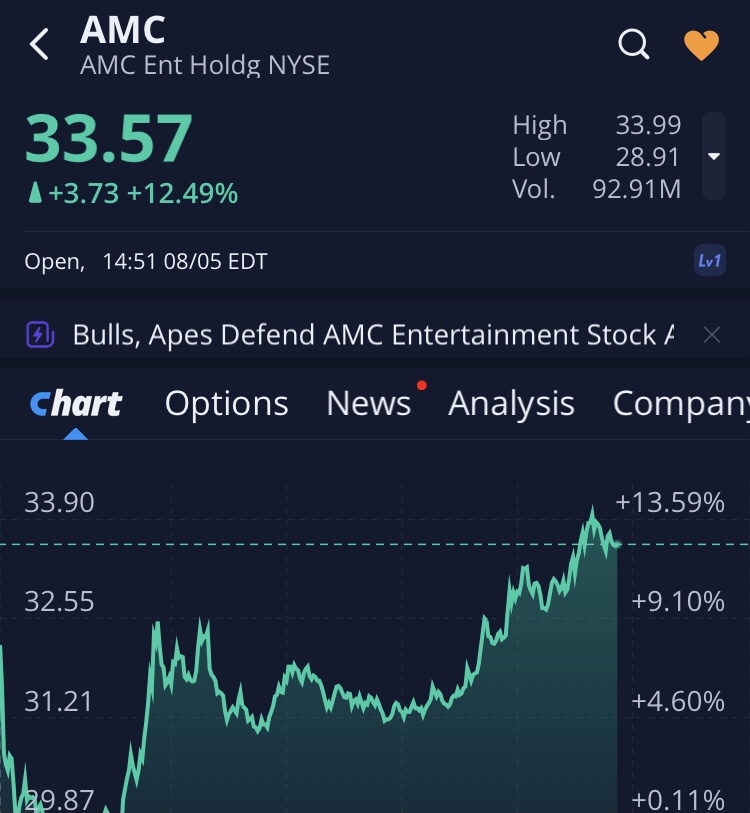Image resolution: width=750 pixels, height=813 pixels.
Task: Select the Chart tab
Action: click(x=76, y=404)
